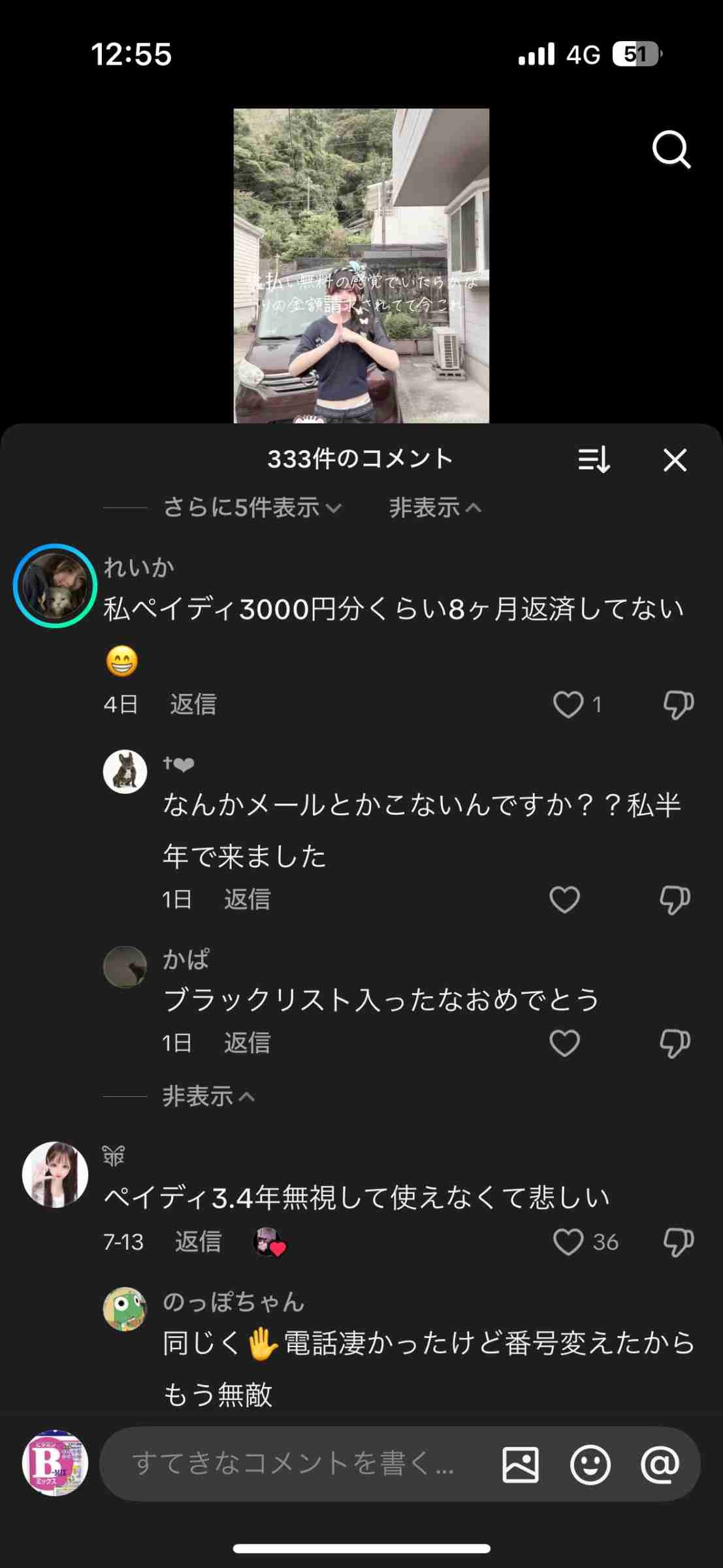Like the なんかメールとか reply
The height and width of the screenshot is (1568, 723).
point(565,900)
